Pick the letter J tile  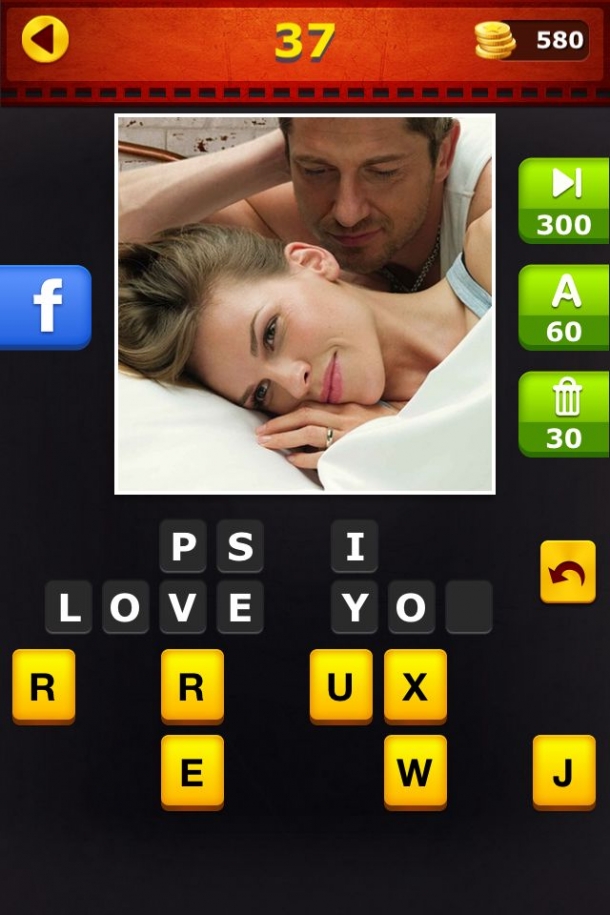pyautogui.click(x=563, y=771)
